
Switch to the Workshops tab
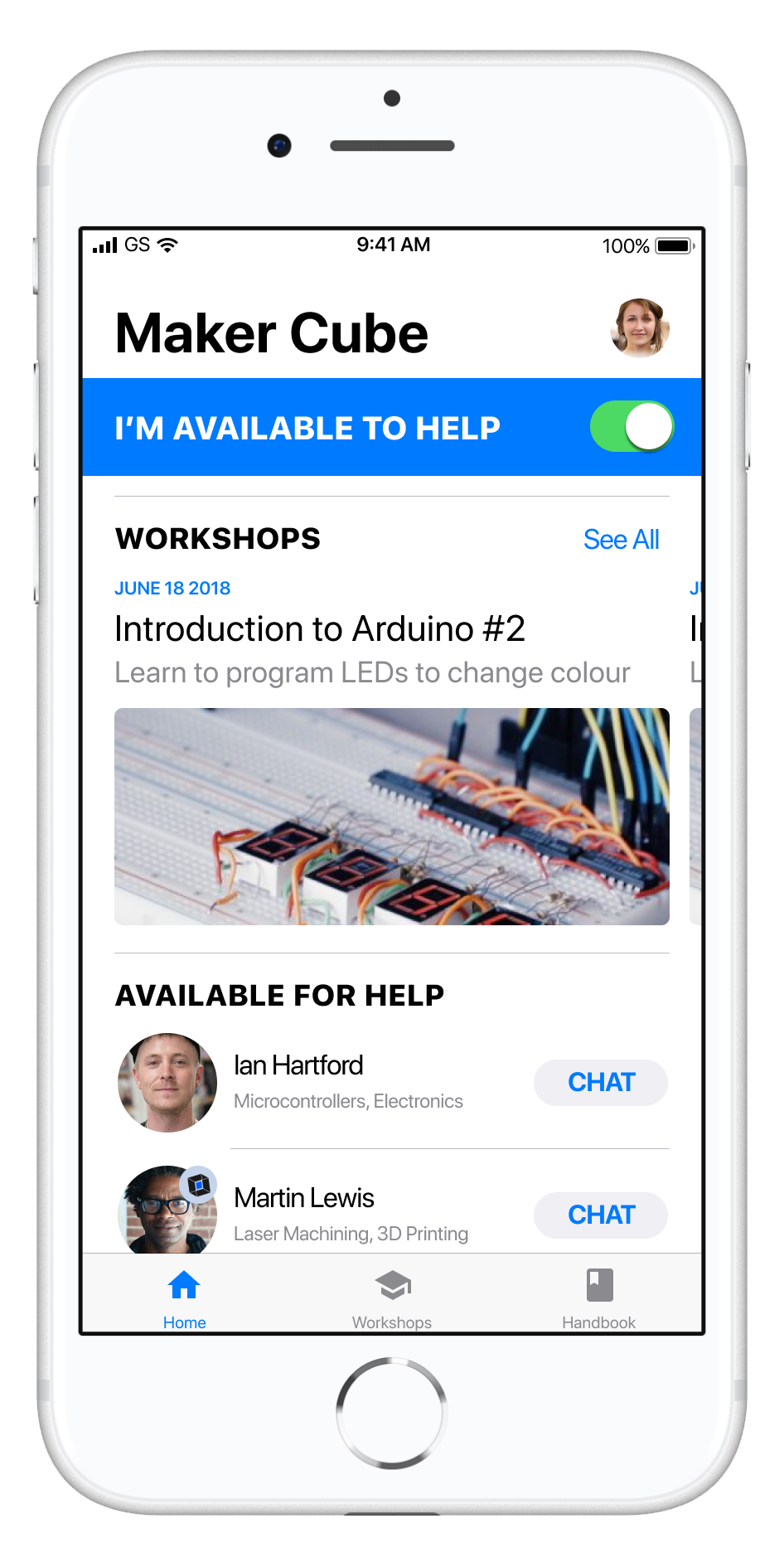392,1298
